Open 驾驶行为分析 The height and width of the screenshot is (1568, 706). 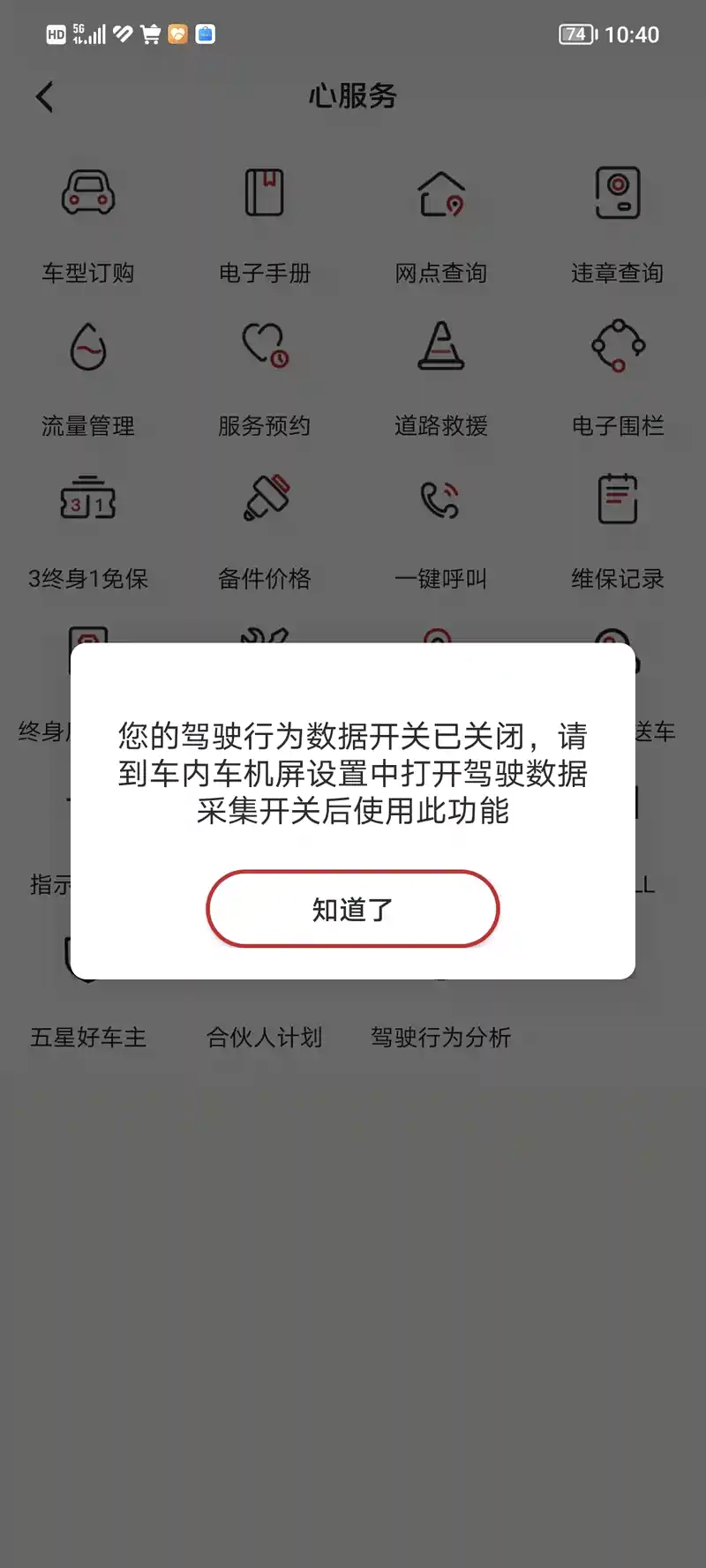click(x=441, y=1036)
